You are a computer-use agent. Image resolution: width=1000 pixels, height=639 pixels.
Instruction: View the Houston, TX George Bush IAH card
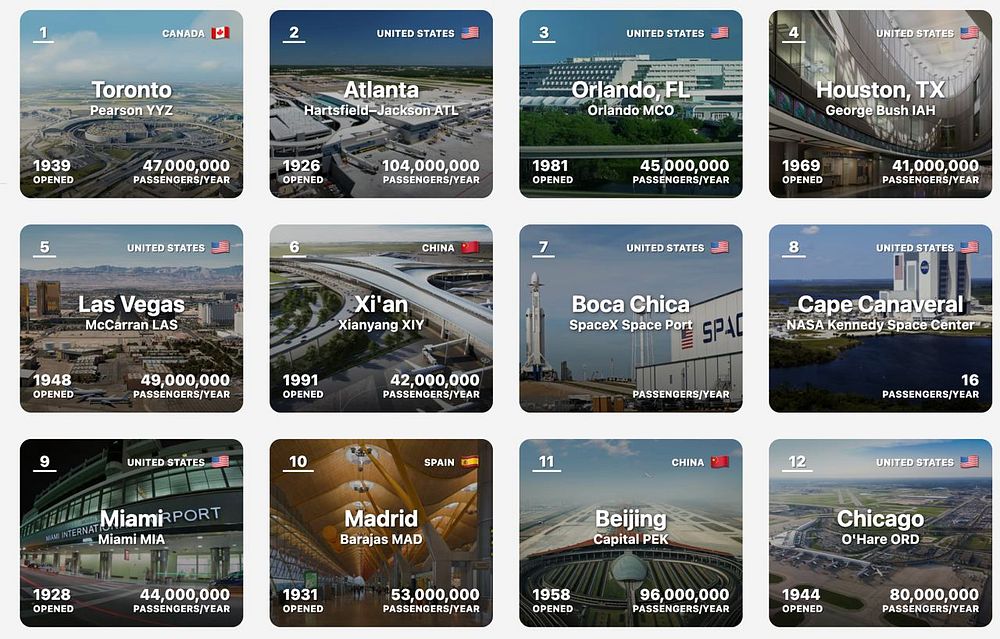point(880,104)
